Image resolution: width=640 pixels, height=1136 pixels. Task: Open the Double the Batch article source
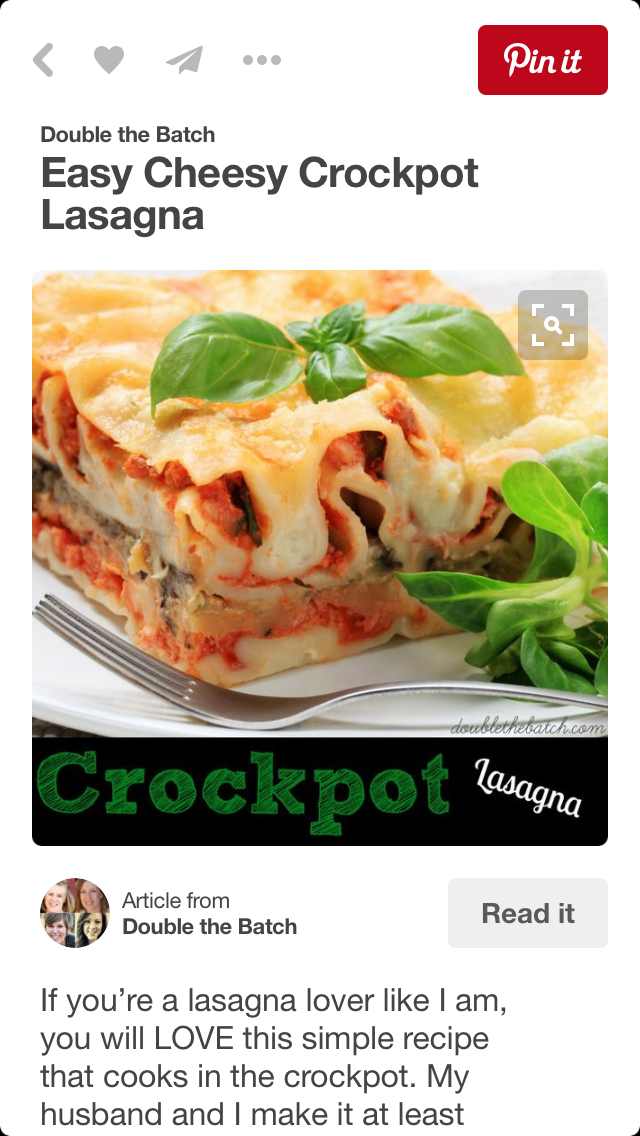[209, 926]
